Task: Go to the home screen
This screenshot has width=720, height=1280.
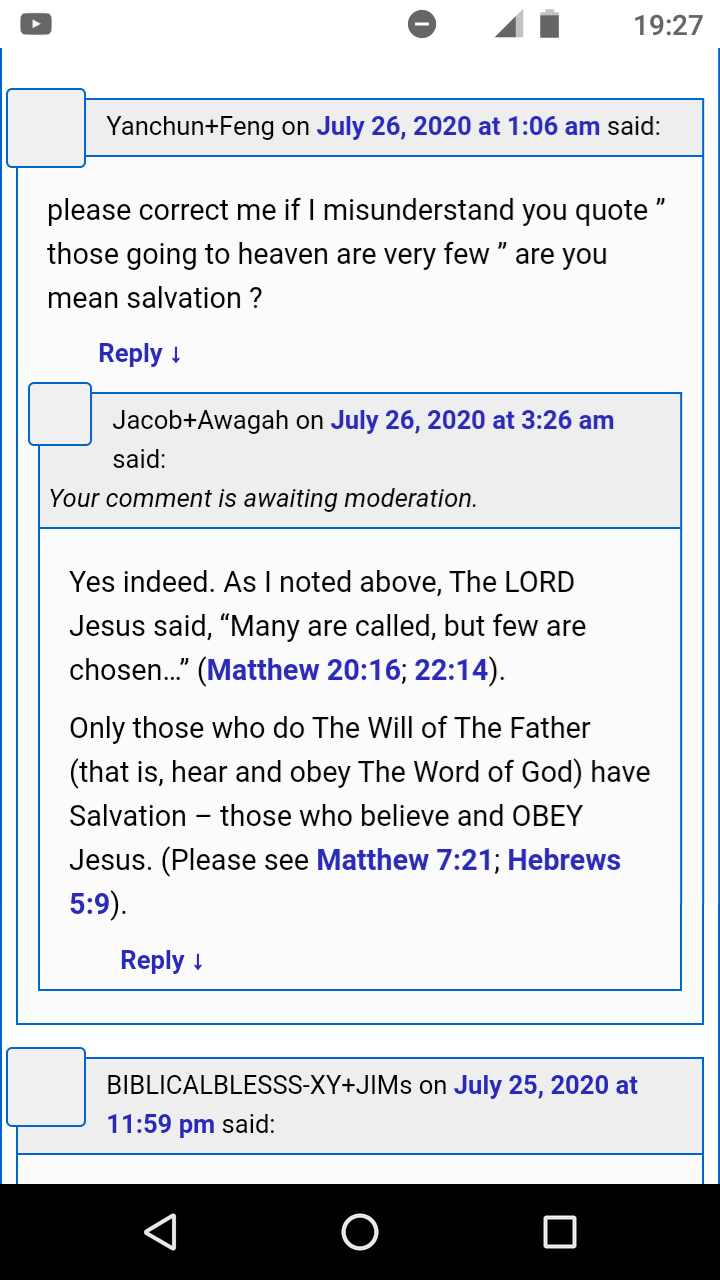Action: 360,1232
